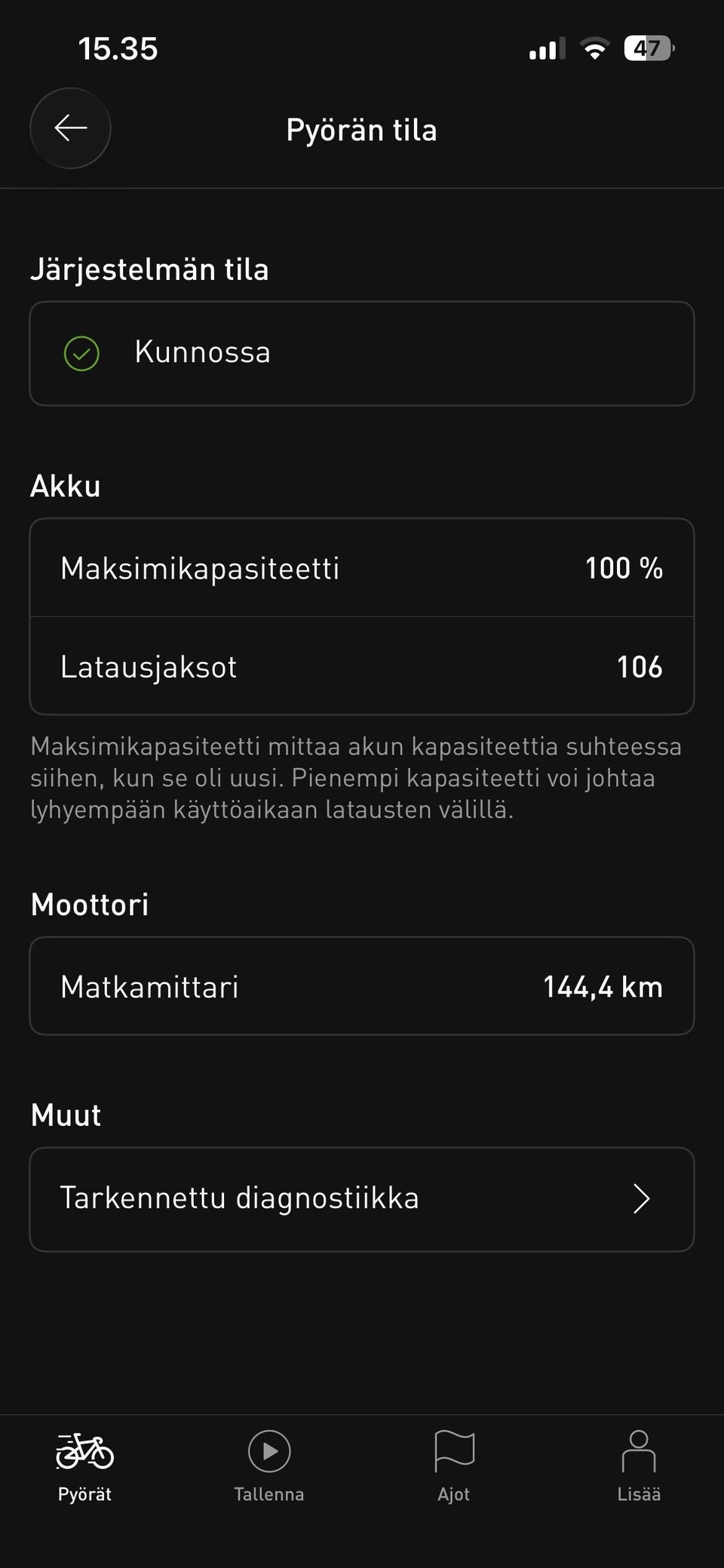Tap the battery indicator showing 47
The width and height of the screenshot is (724, 1568).
point(646,48)
